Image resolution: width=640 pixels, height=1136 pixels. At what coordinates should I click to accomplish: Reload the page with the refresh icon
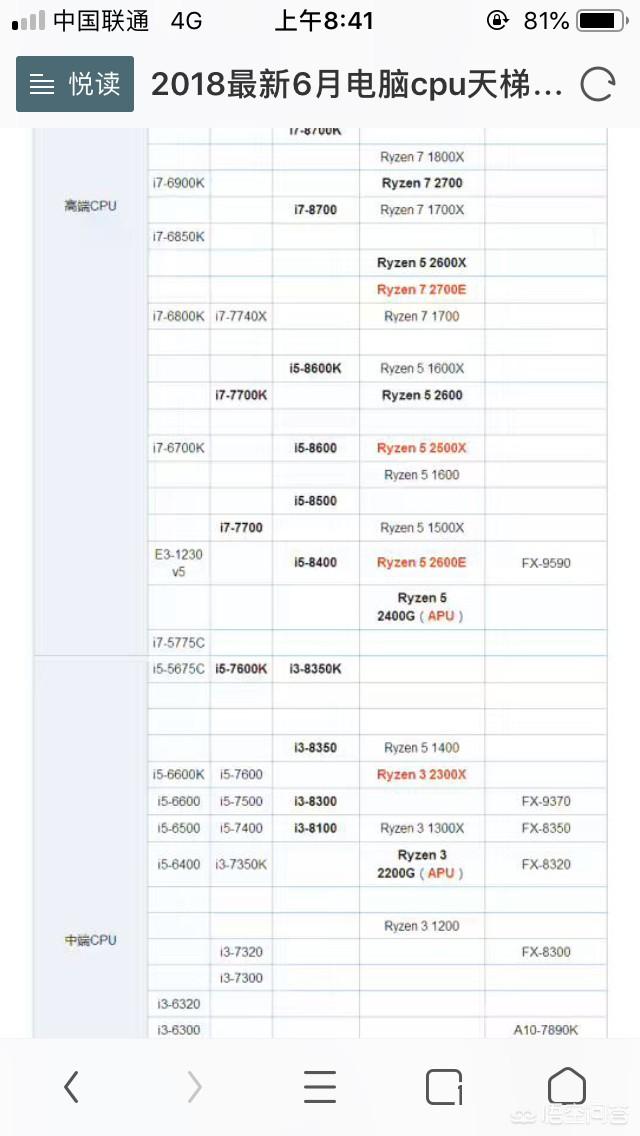[x=598, y=85]
